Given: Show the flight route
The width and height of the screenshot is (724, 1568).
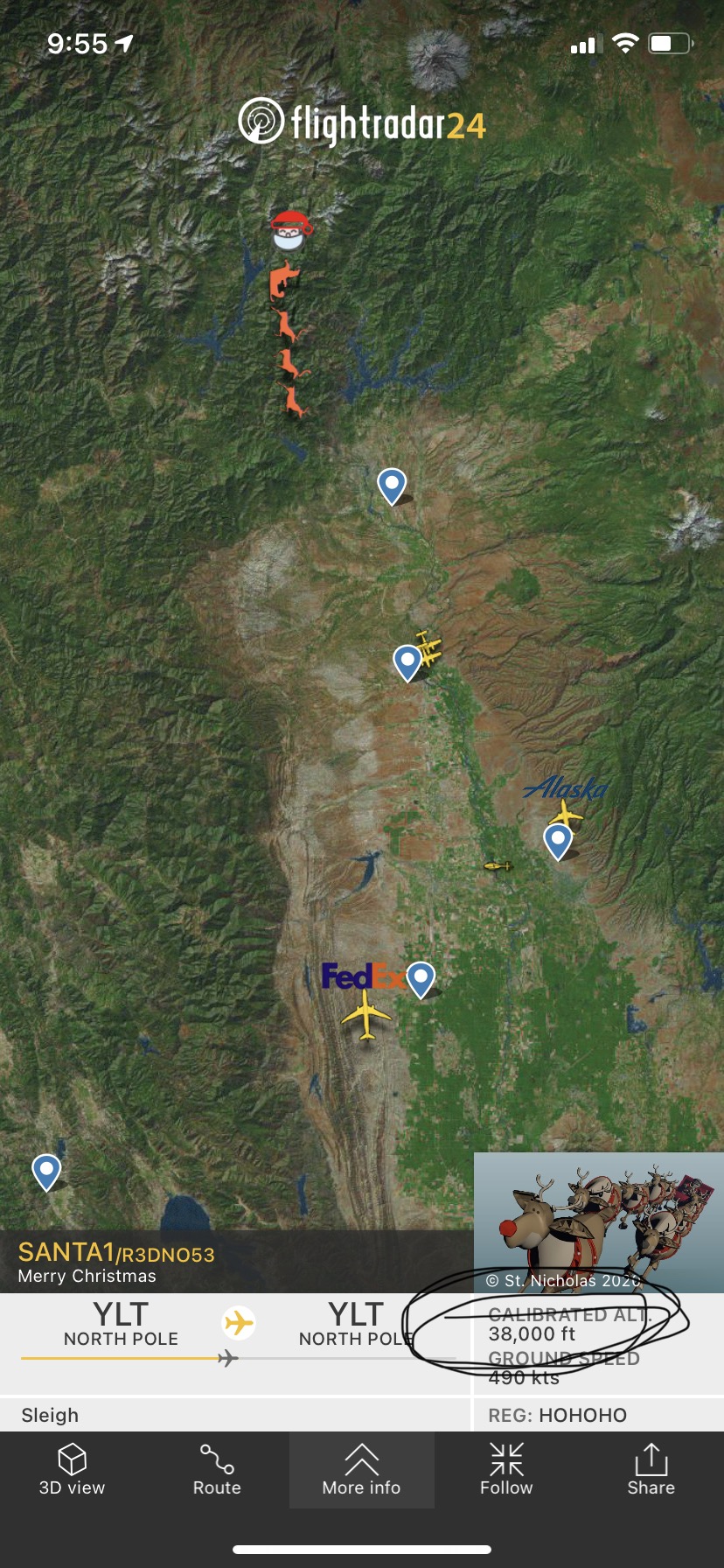Looking at the screenshot, I should coord(217,1470).
